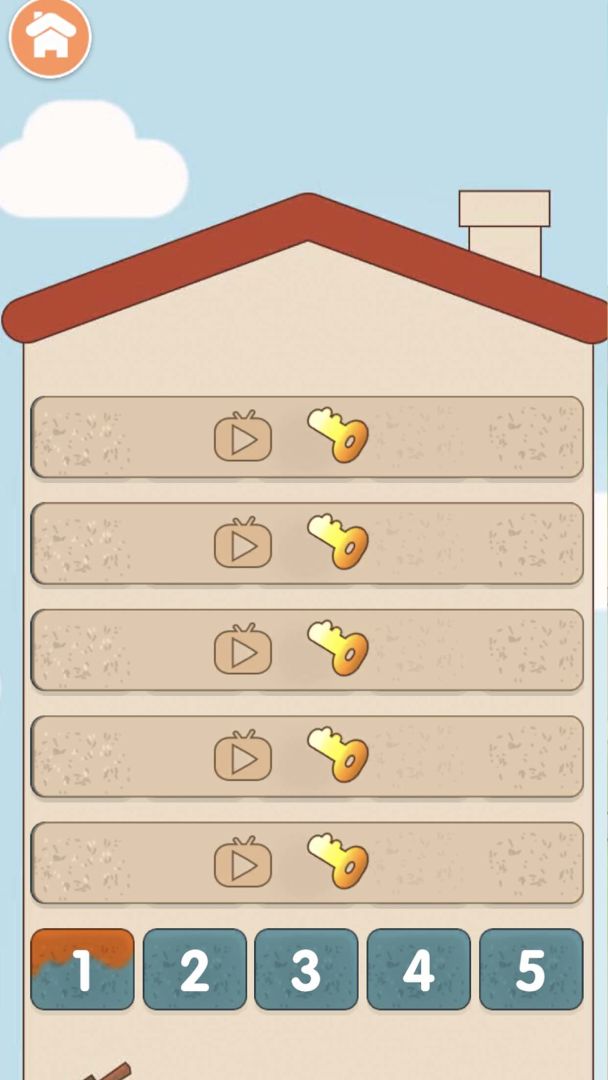Screen dimensions: 608x1080
Task: Switch to page 5
Action: click(530, 968)
